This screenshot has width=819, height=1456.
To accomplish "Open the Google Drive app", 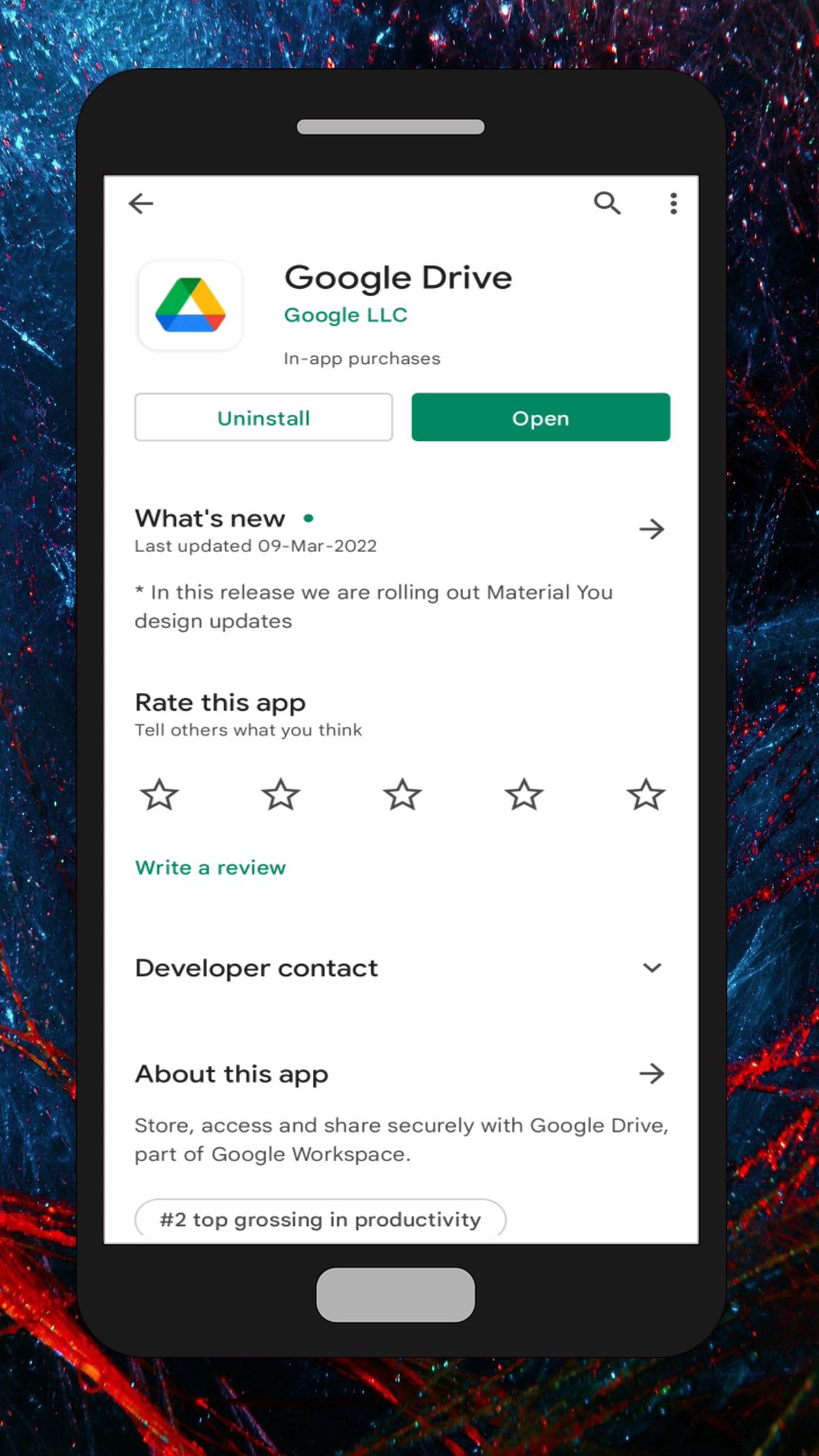I will pos(541,417).
